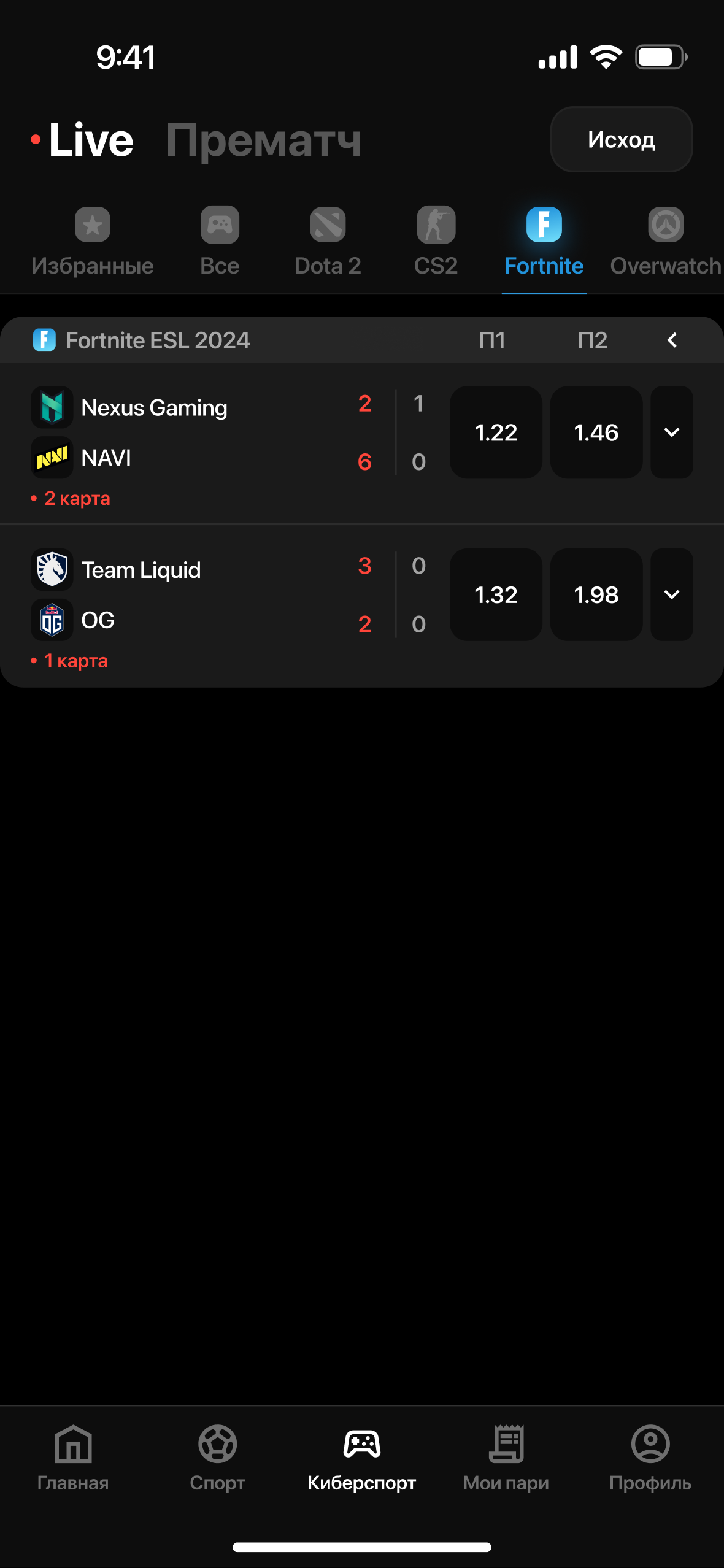This screenshot has height=1568, width=724.
Task: Bet on Team Liquid at 1.32
Action: [x=496, y=594]
